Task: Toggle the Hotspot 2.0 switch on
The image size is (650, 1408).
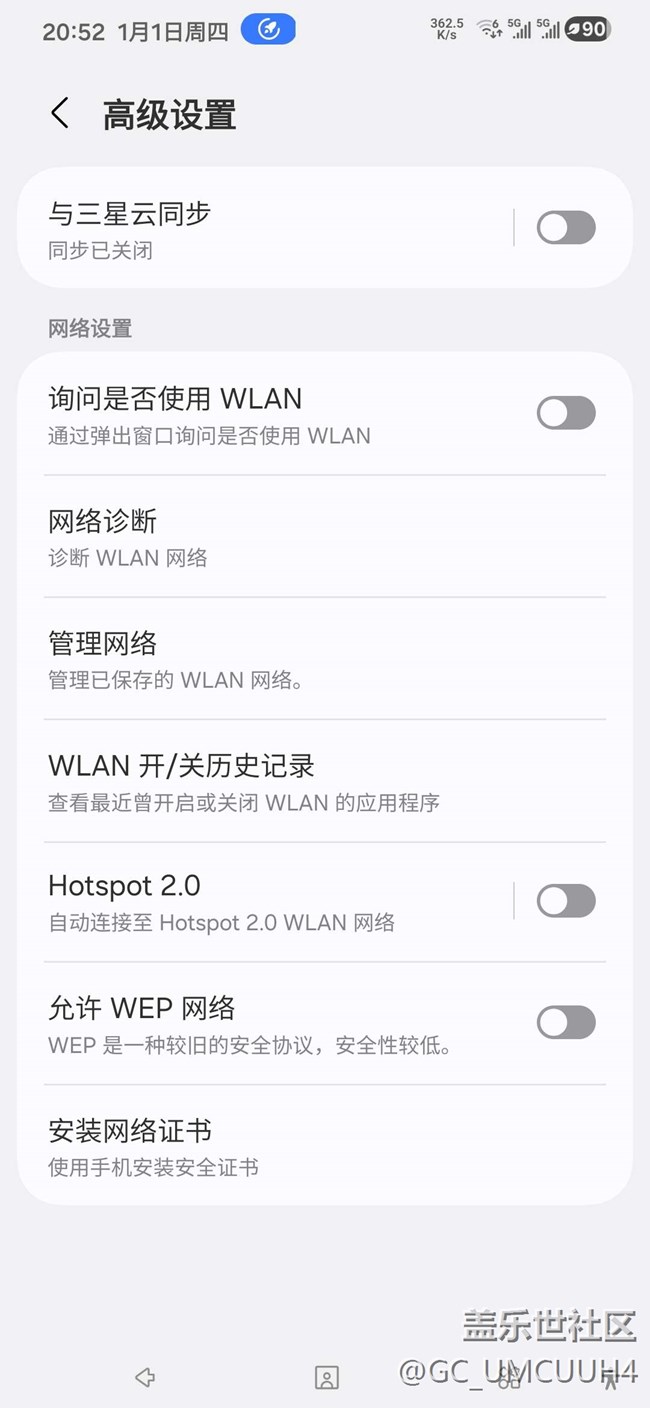Action: 566,901
